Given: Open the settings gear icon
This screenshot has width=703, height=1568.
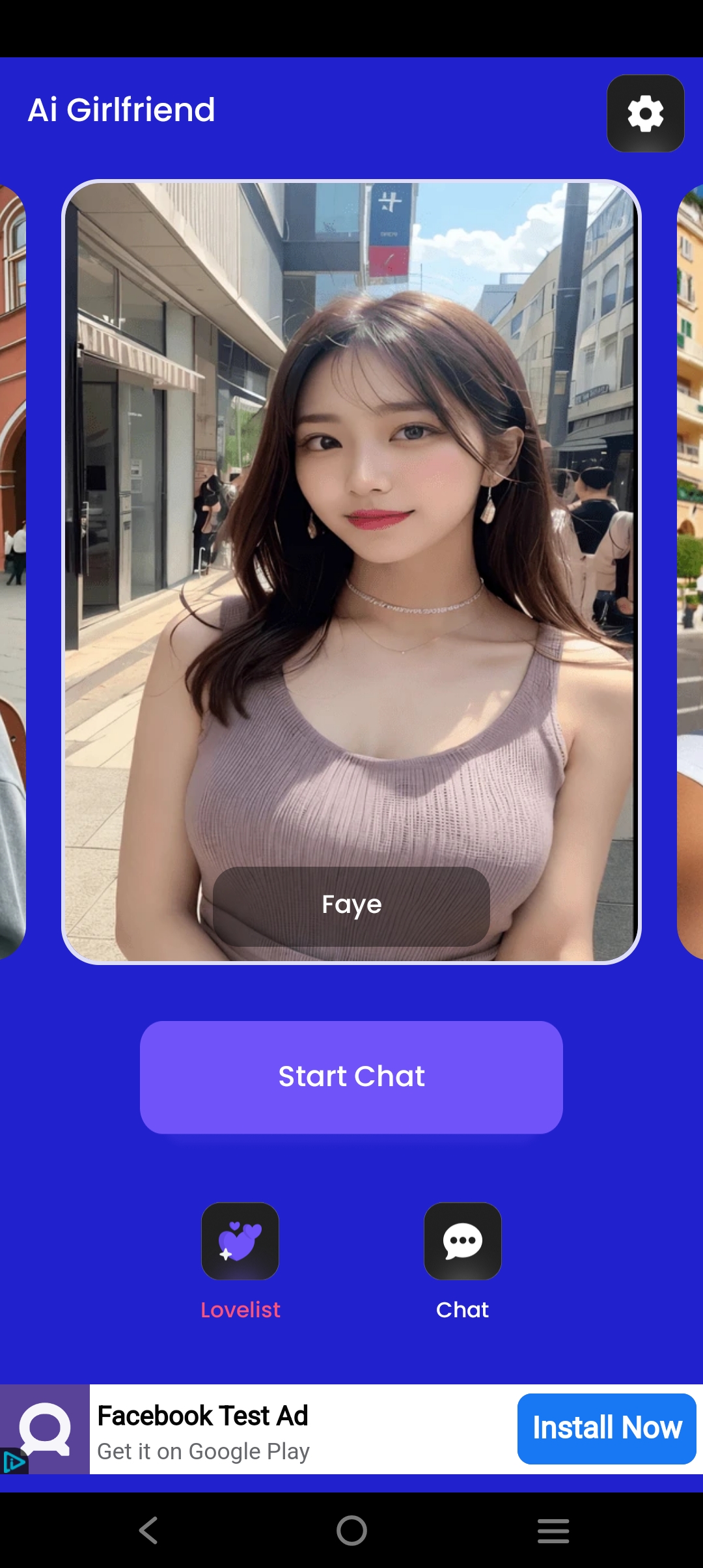Looking at the screenshot, I should pos(645,113).
